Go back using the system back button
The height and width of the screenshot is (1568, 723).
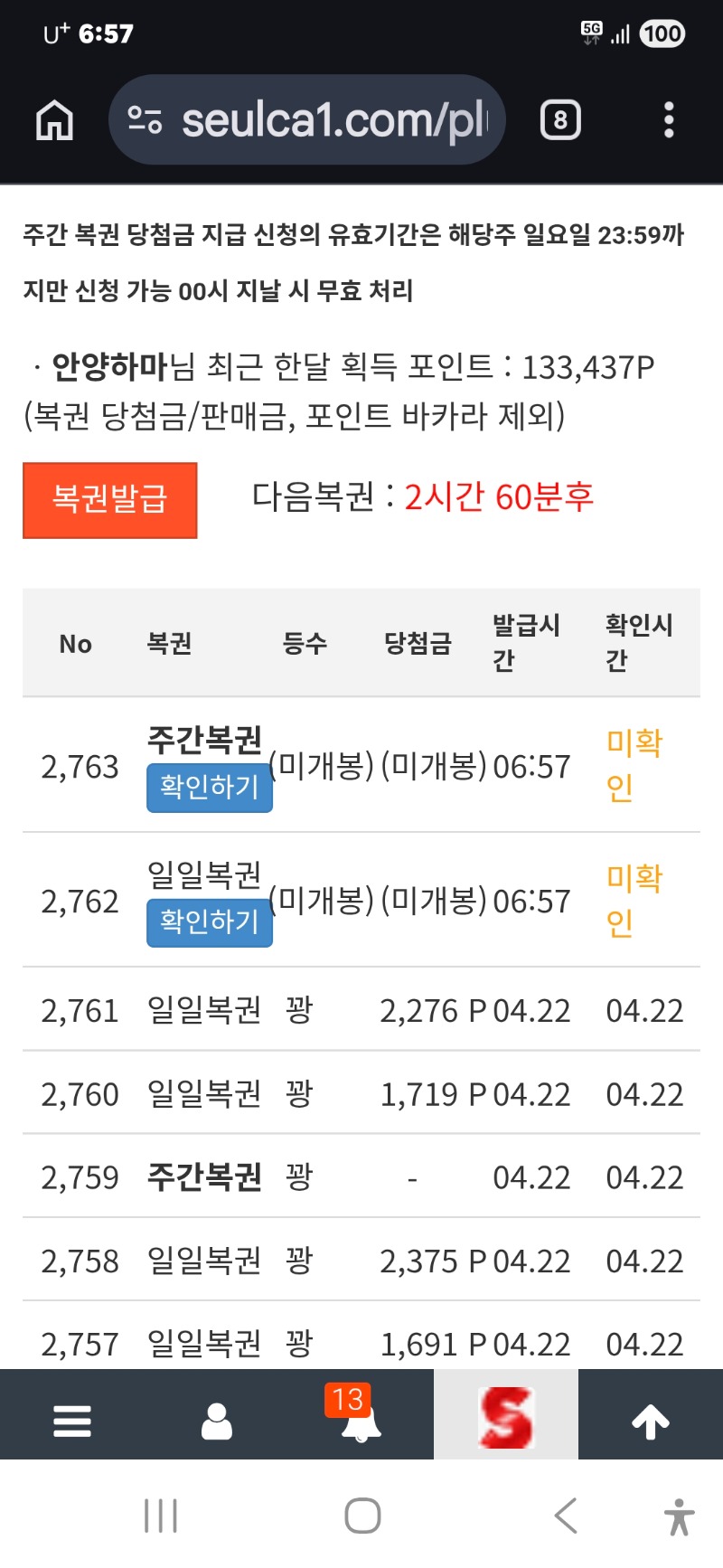tap(566, 1516)
